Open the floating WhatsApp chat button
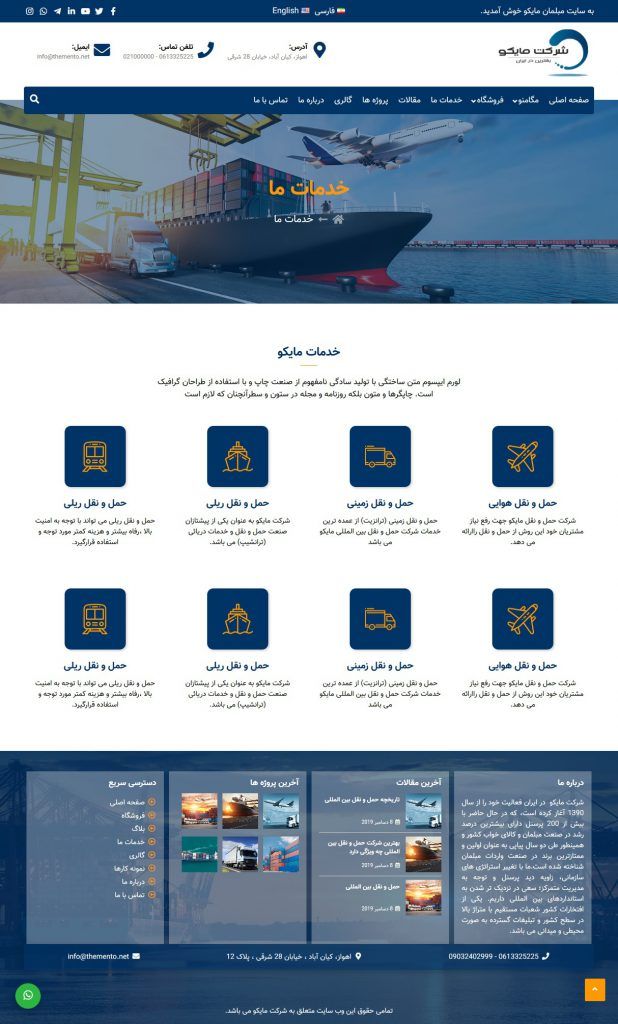The width and height of the screenshot is (618, 1024). point(28,995)
